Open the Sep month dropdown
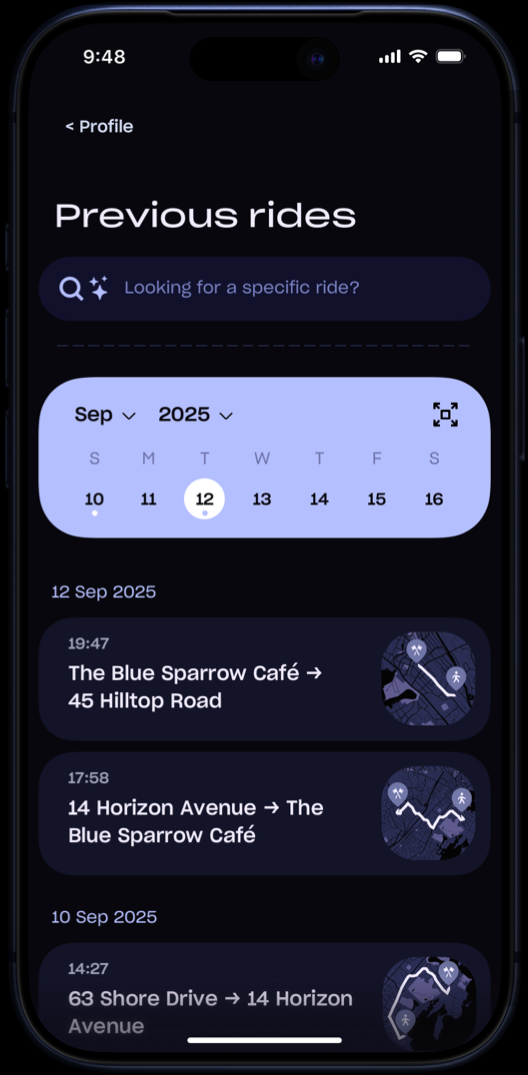528x1075 pixels. tap(105, 414)
